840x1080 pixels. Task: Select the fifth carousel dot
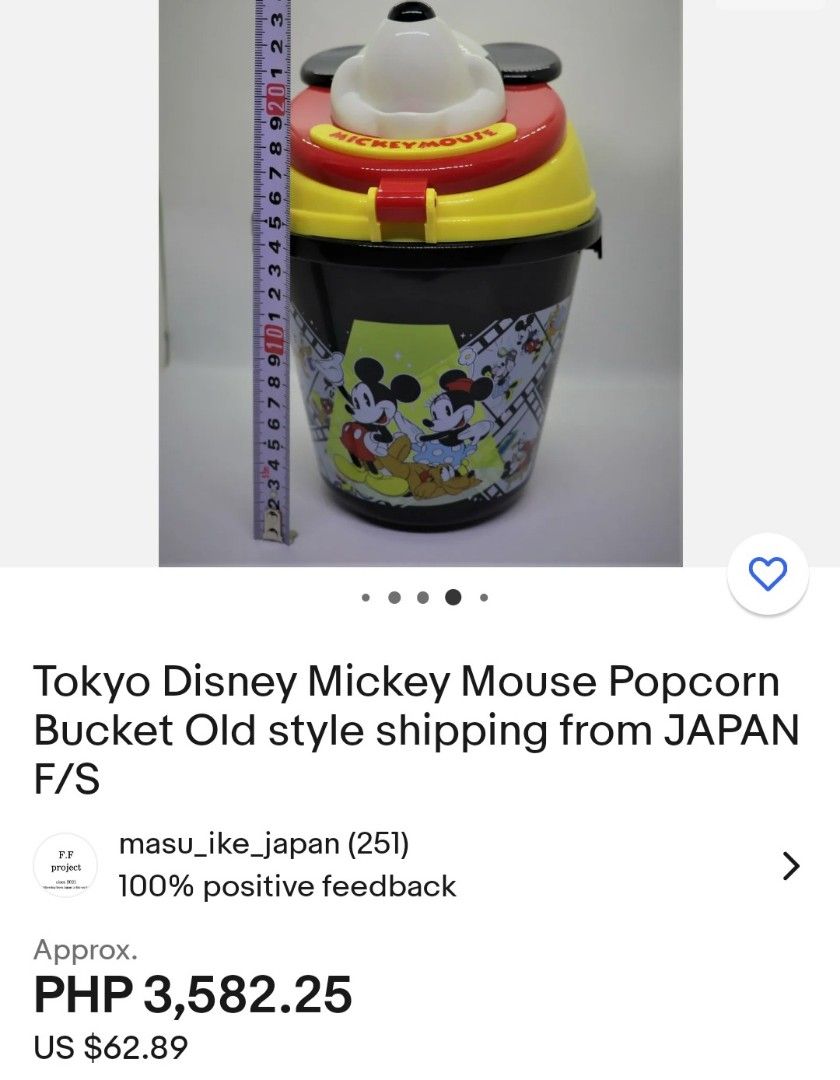[x=482, y=598]
